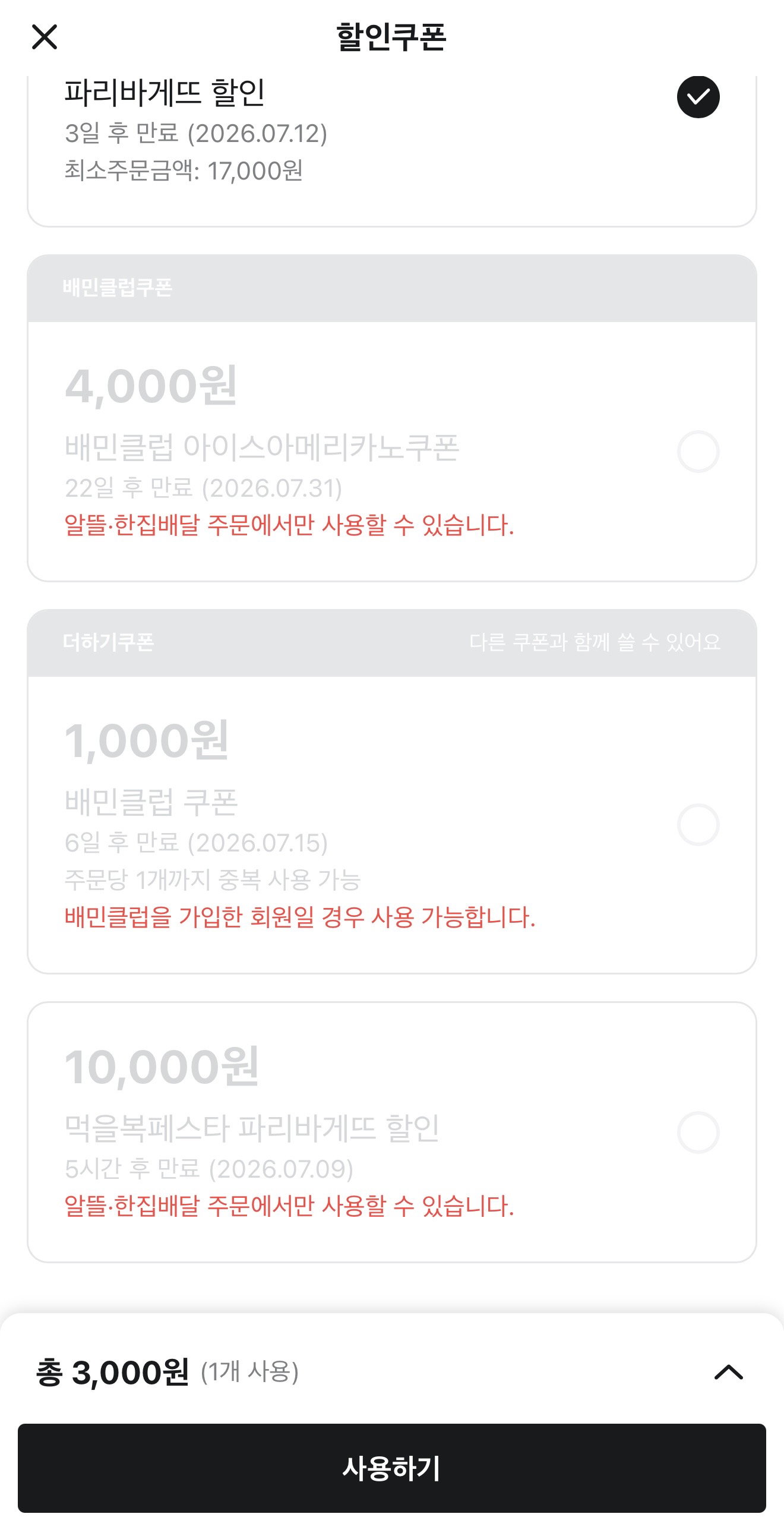Select the 1,000원 배민클럽 쿠폰
The height and width of the screenshot is (1536, 784).
698,825
